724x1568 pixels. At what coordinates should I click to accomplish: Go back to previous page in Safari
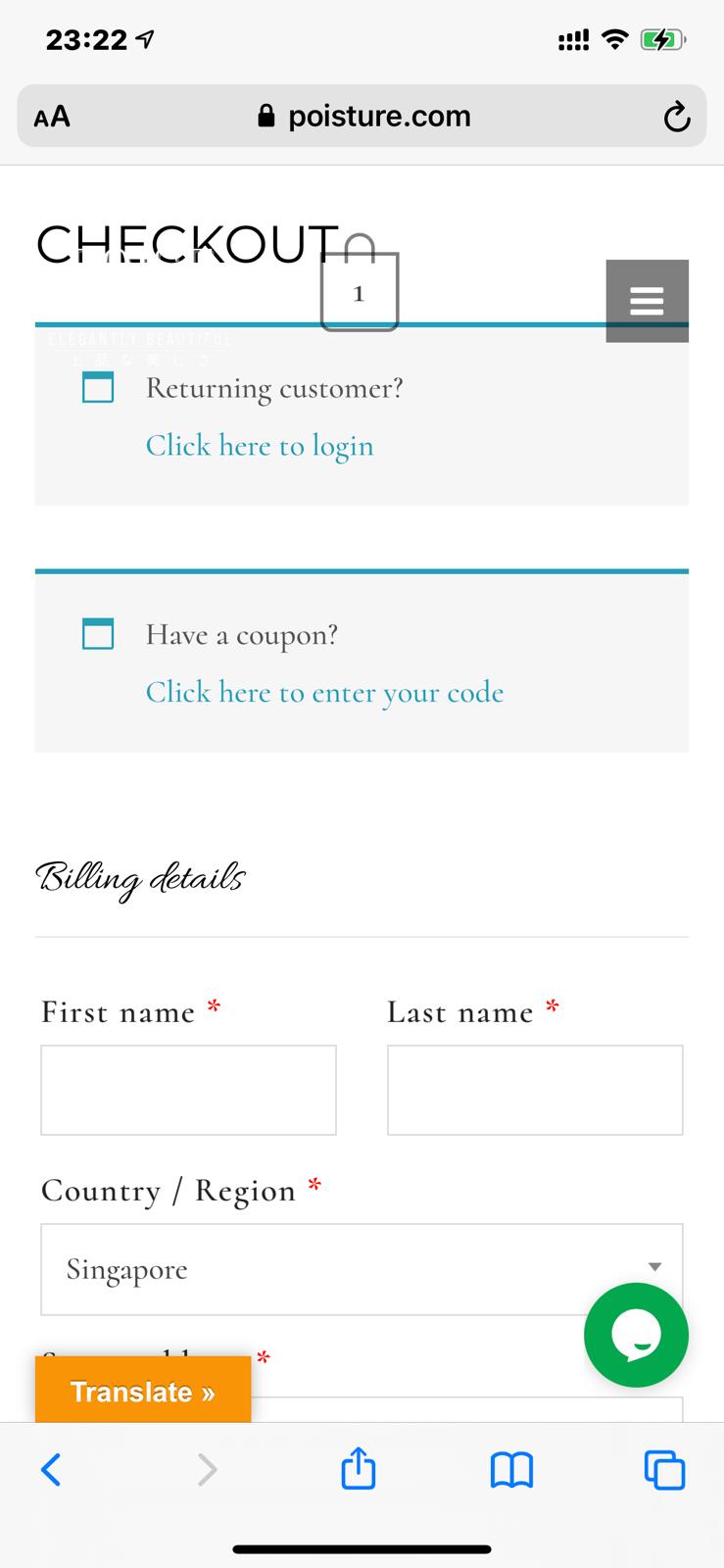[51, 1470]
